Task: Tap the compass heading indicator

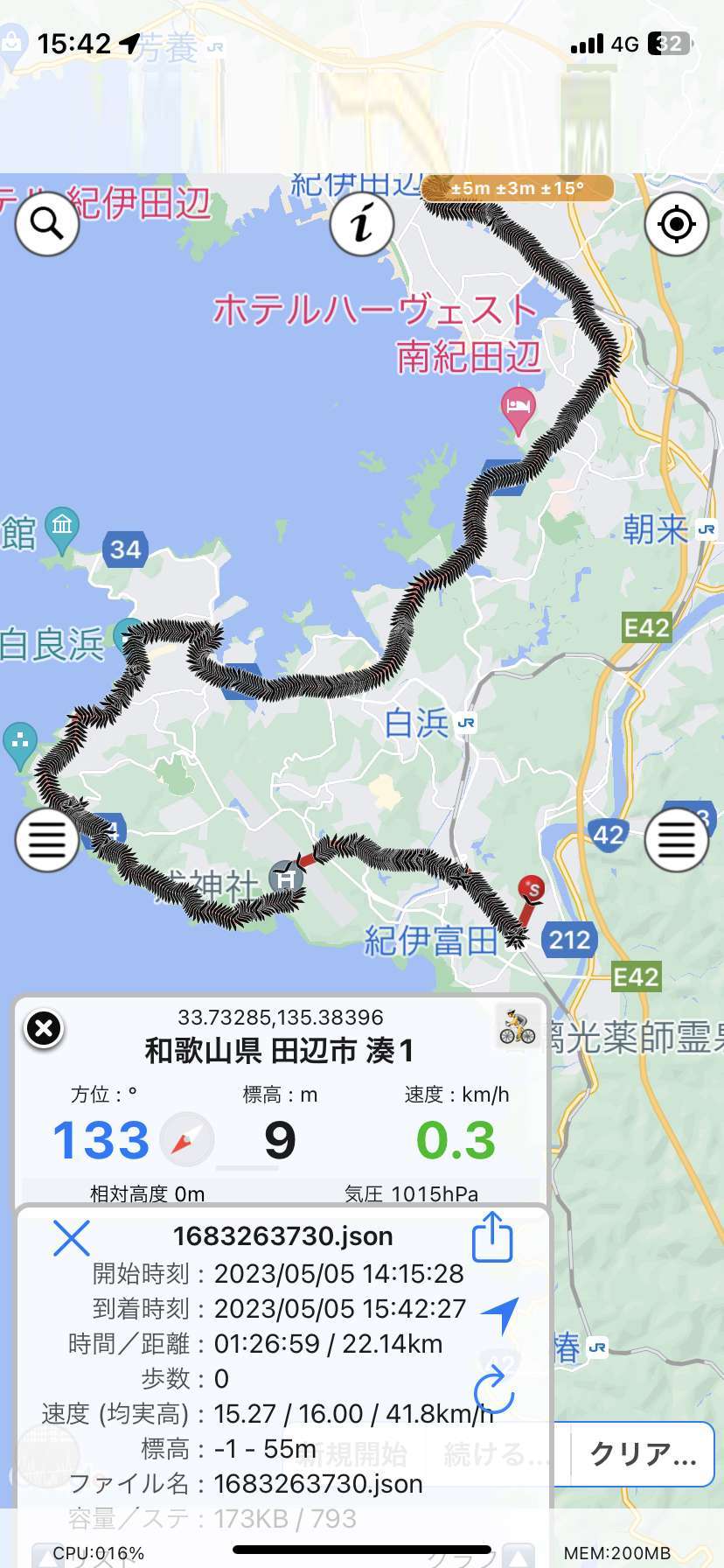Action: point(187,1139)
